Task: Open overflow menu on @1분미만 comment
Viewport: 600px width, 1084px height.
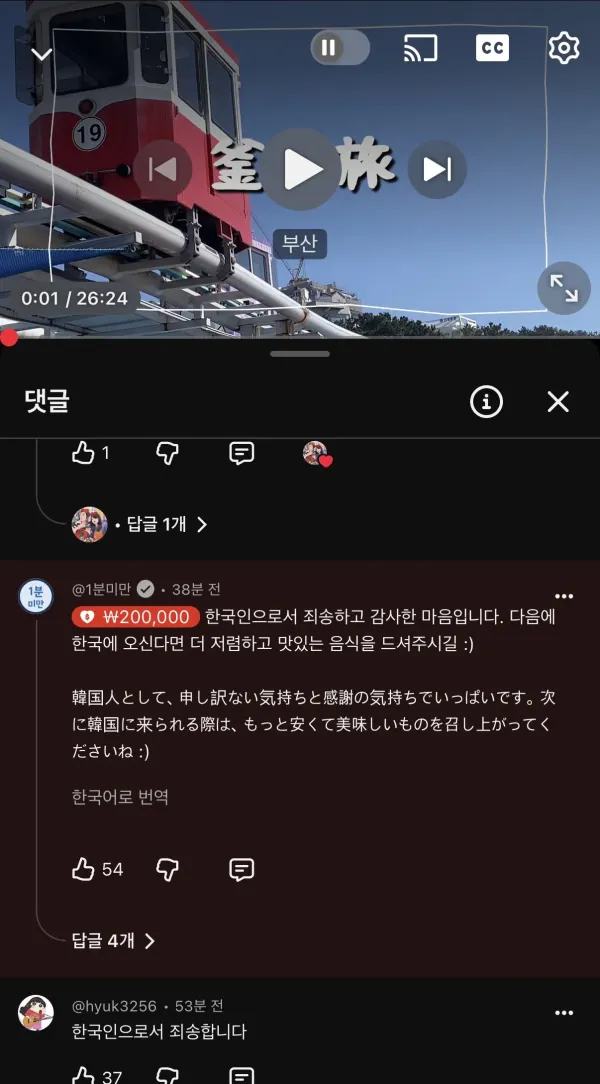Action: tap(564, 596)
